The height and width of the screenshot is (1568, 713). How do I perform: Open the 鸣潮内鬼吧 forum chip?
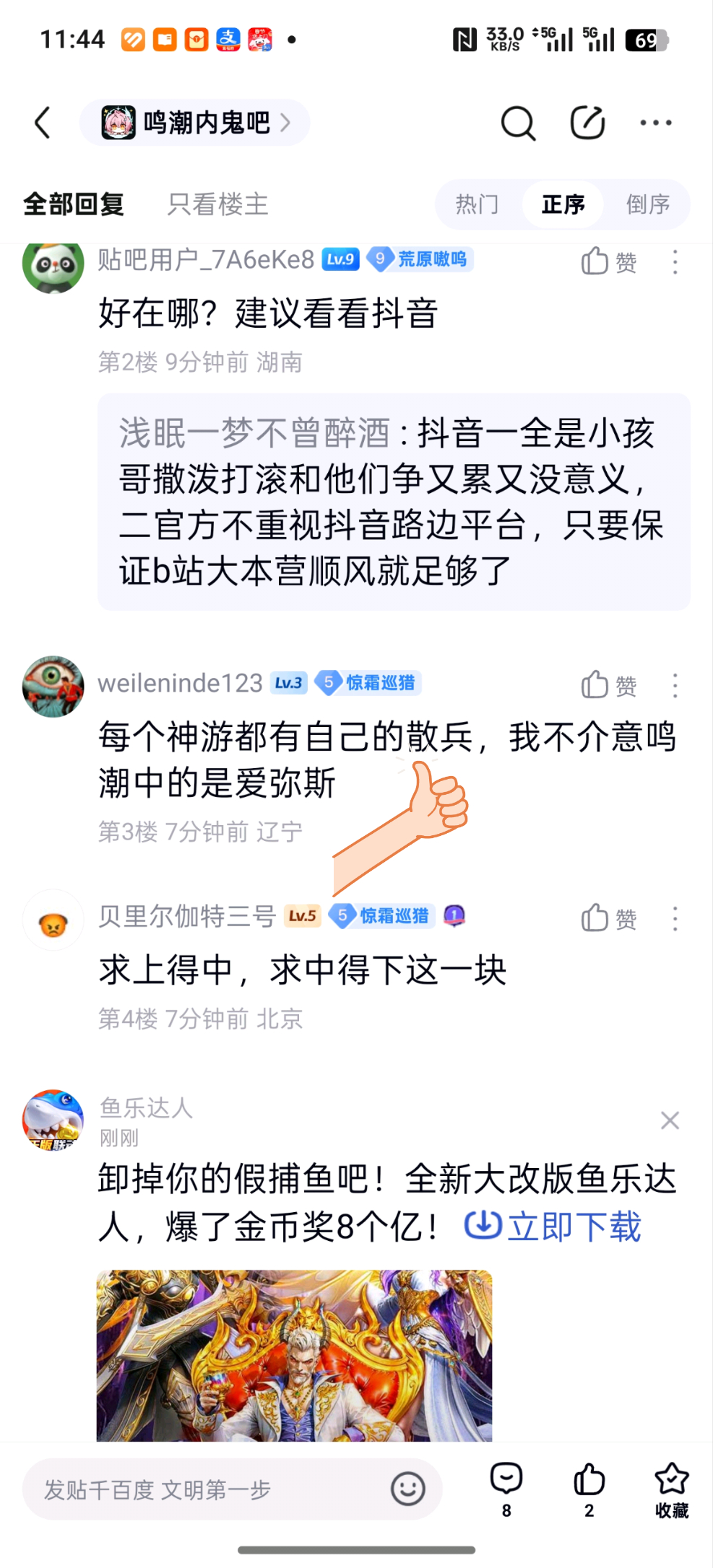(195, 123)
